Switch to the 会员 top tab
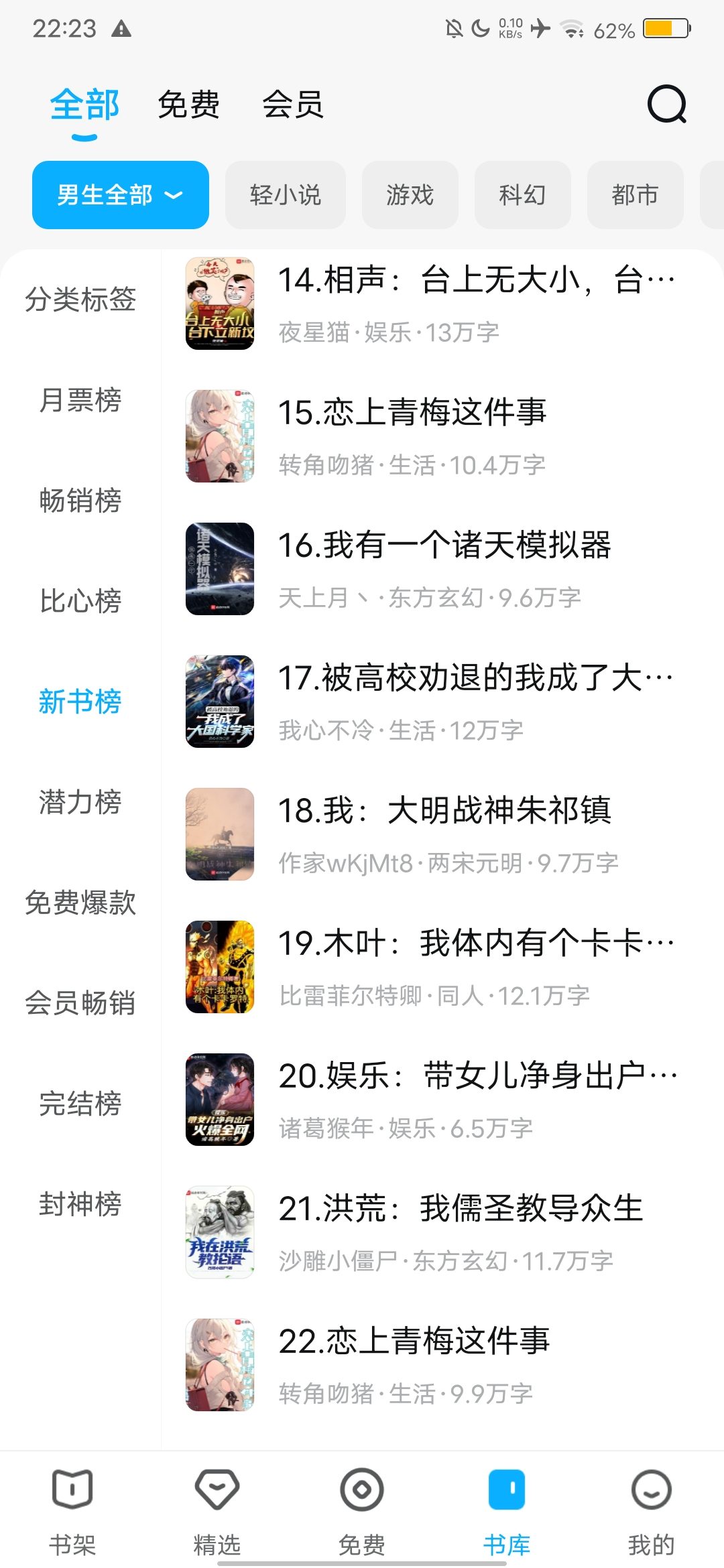The image size is (724, 1568). point(293,105)
